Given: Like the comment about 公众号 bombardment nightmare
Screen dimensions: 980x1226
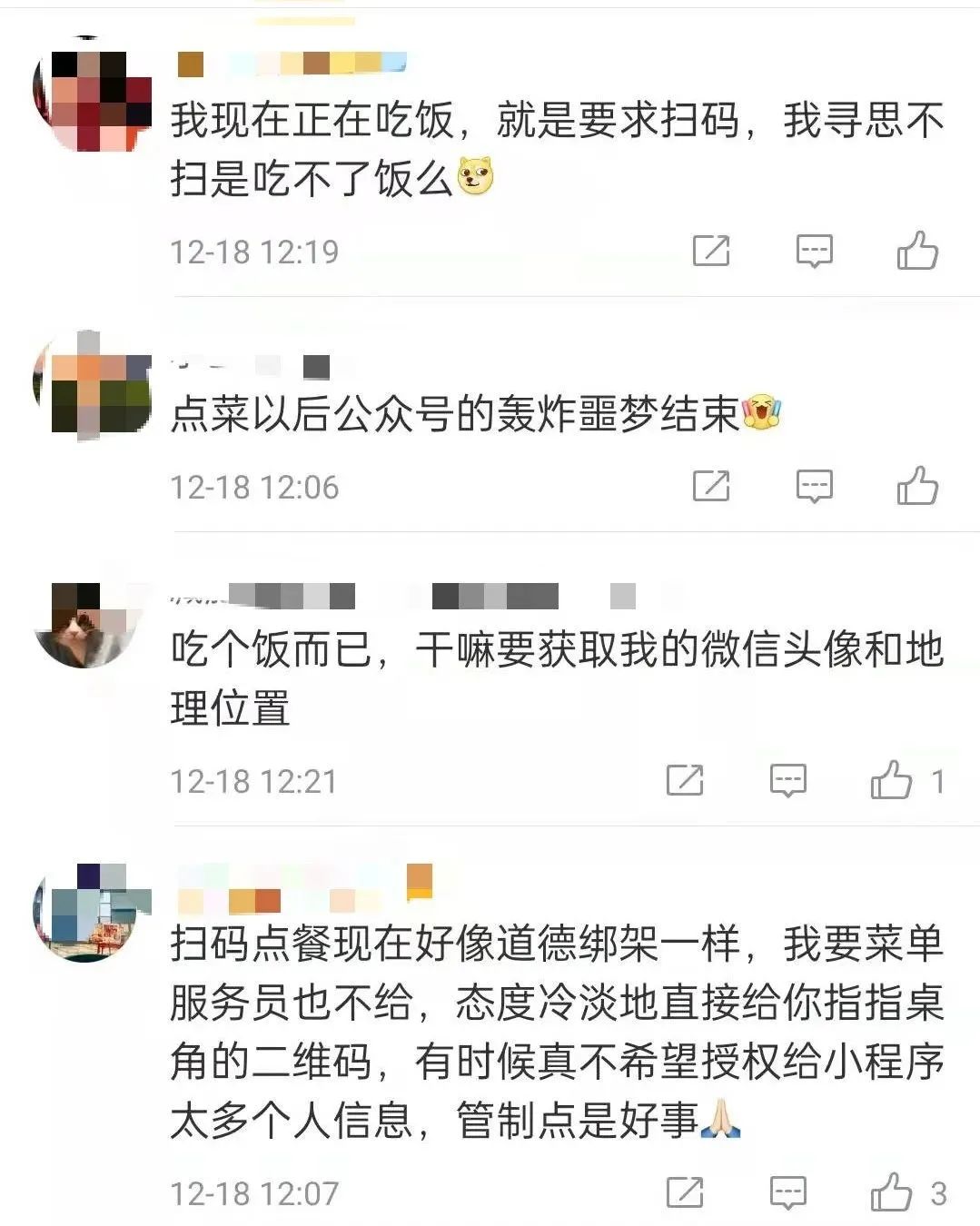Looking at the screenshot, I should pos(916,486).
